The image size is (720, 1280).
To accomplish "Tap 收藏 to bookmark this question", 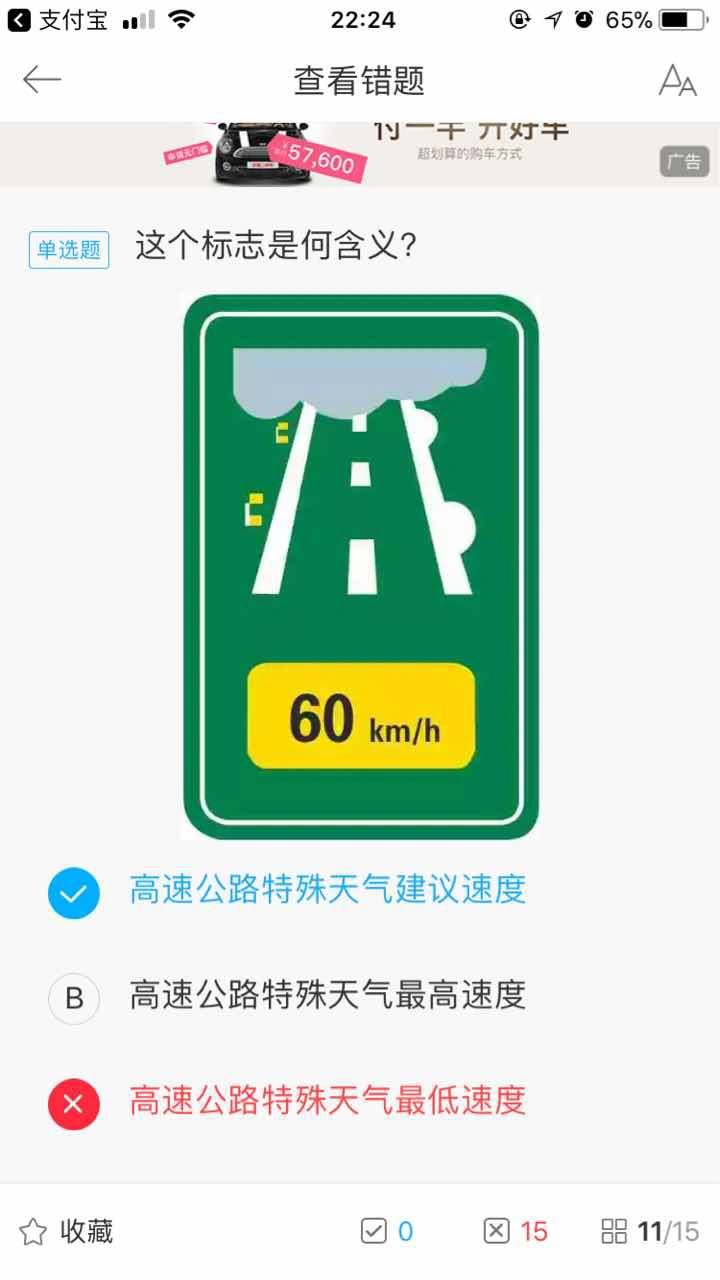I will coord(66,1231).
